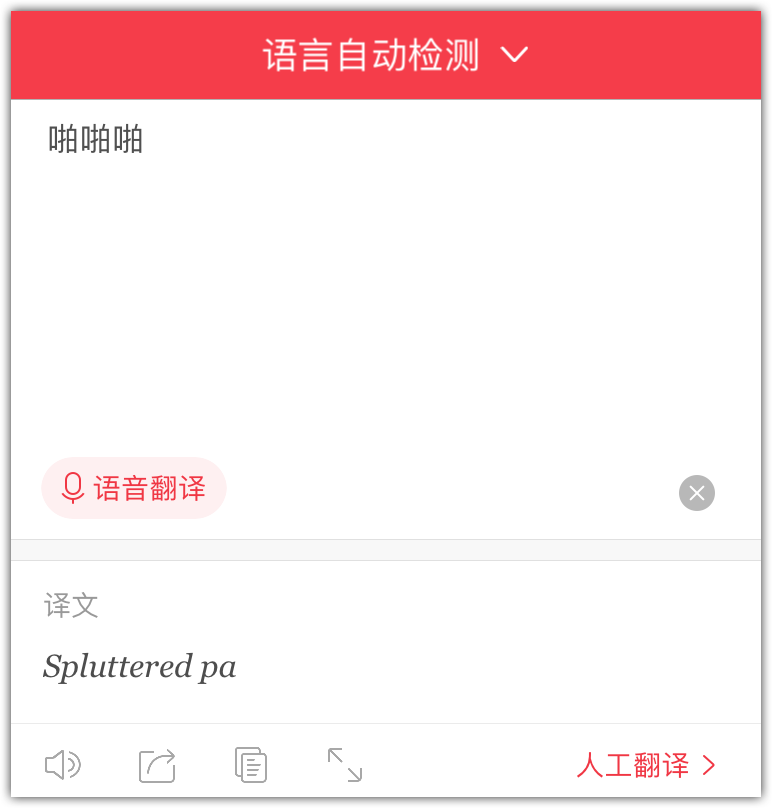Viewport: 772px width, 808px height.
Task: Open 人工翻译 human translation service
Action: pos(633,765)
